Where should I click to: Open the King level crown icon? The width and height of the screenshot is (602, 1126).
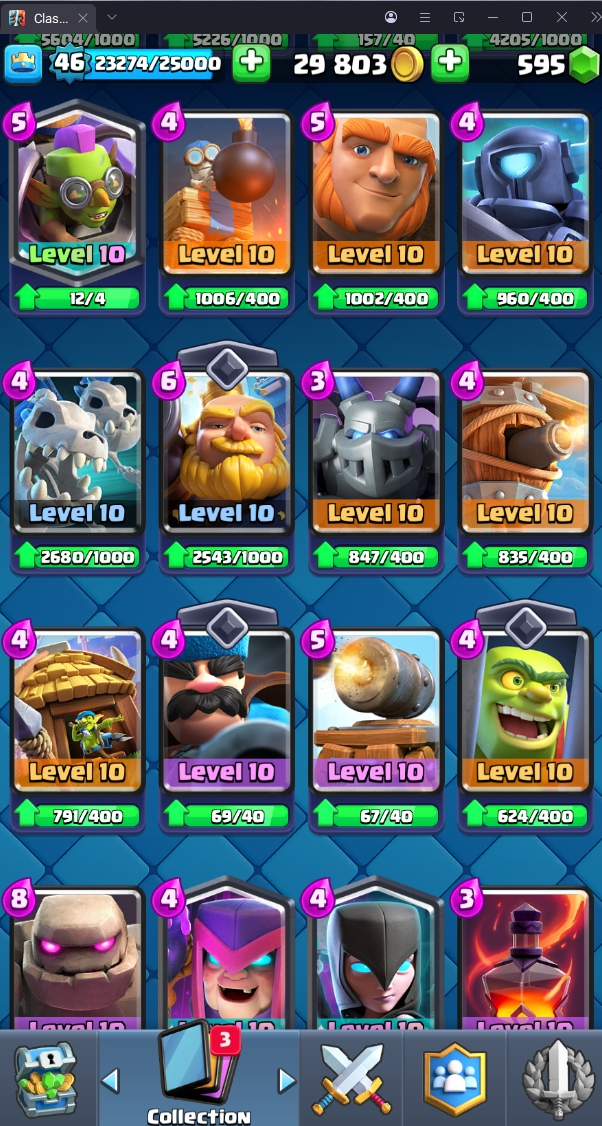coord(22,64)
